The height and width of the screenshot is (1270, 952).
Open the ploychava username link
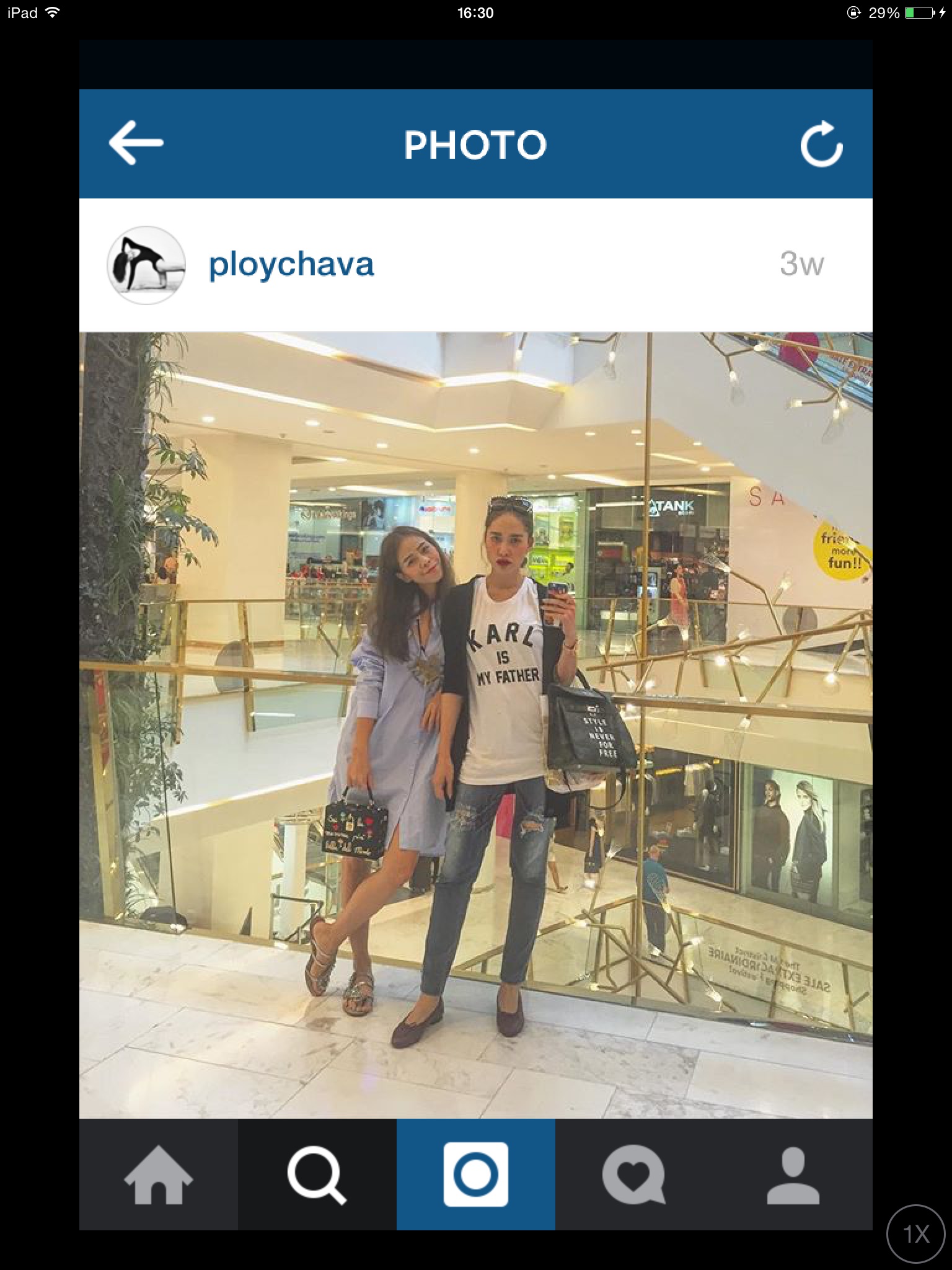pyautogui.click(x=291, y=265)
